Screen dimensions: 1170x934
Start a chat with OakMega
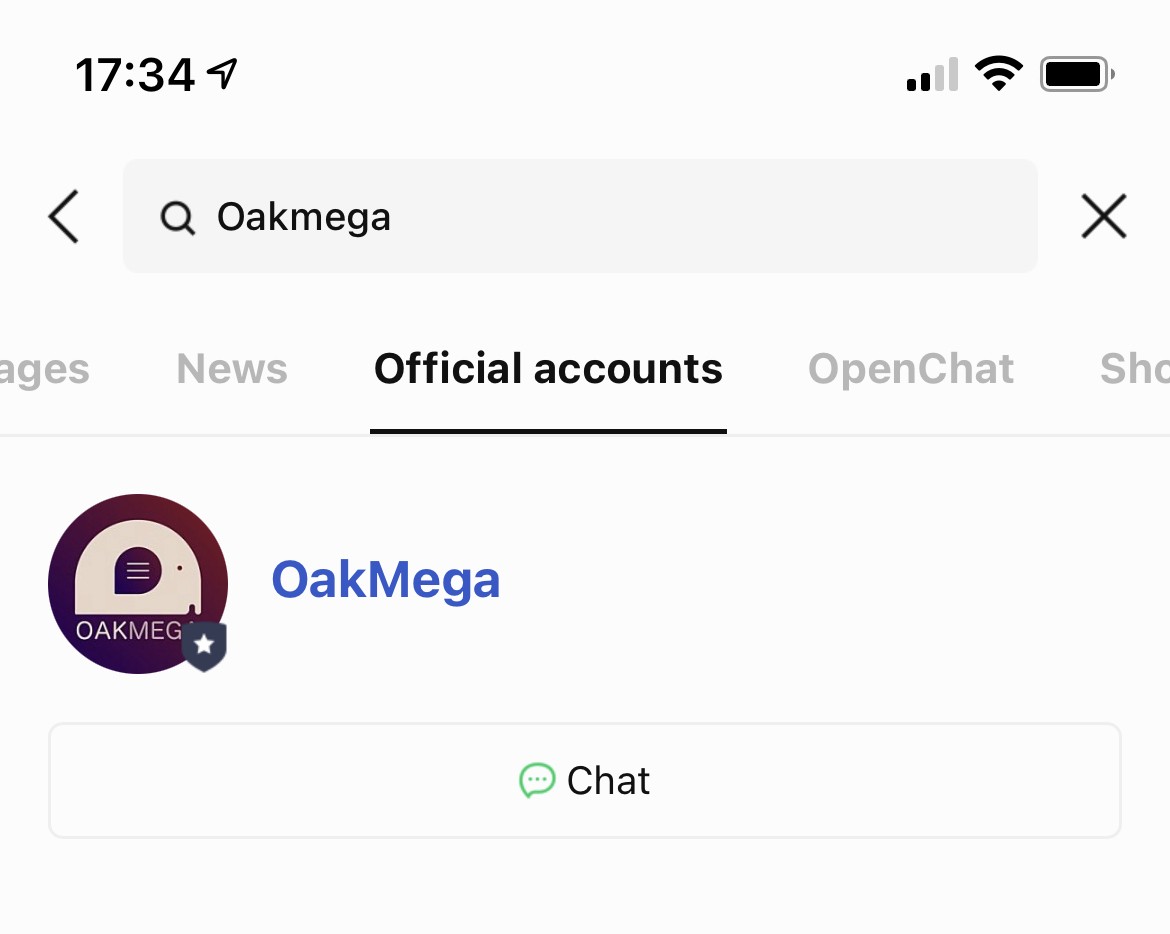point(584,780)
